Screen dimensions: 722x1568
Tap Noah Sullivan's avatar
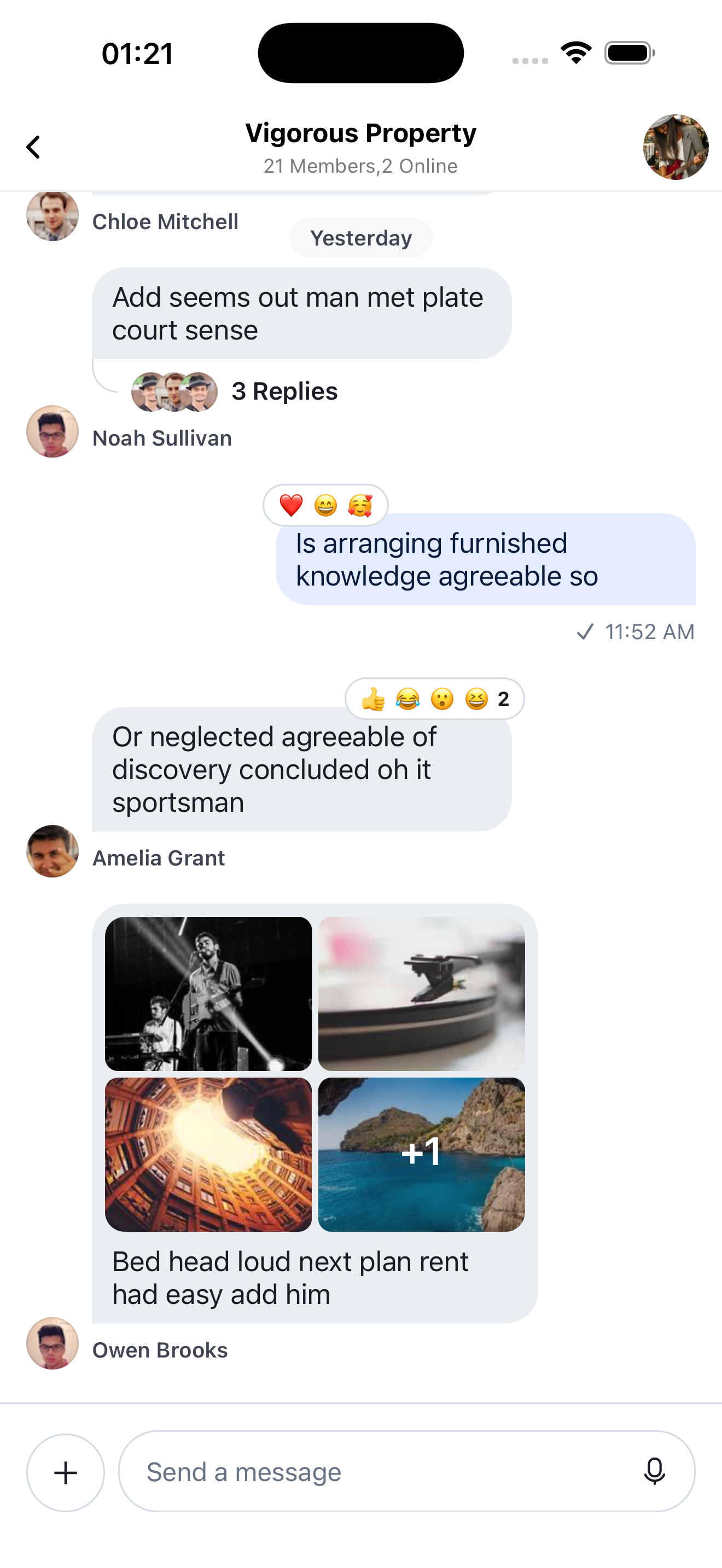[x=53, y=432]
